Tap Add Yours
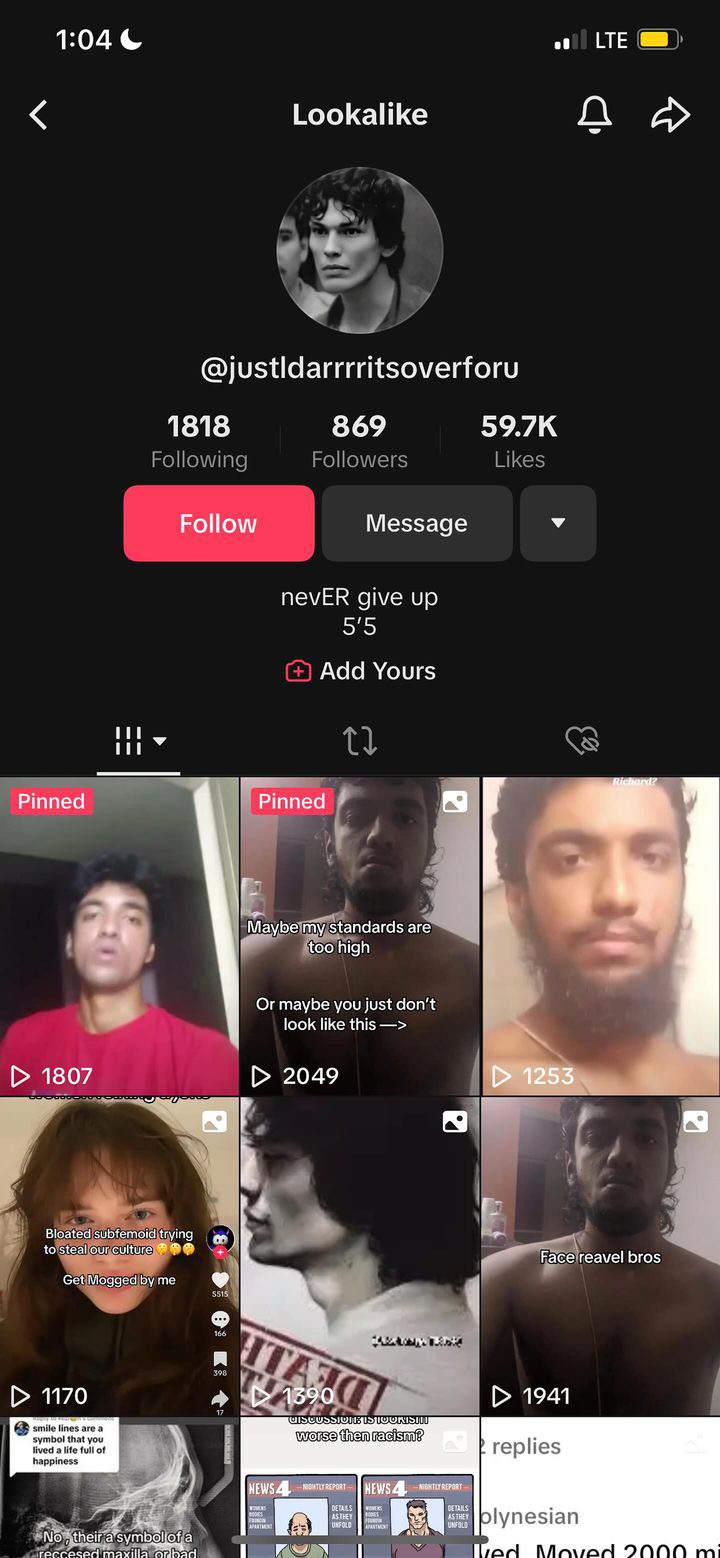720x1558 pixels. click(x=361, y=671)
